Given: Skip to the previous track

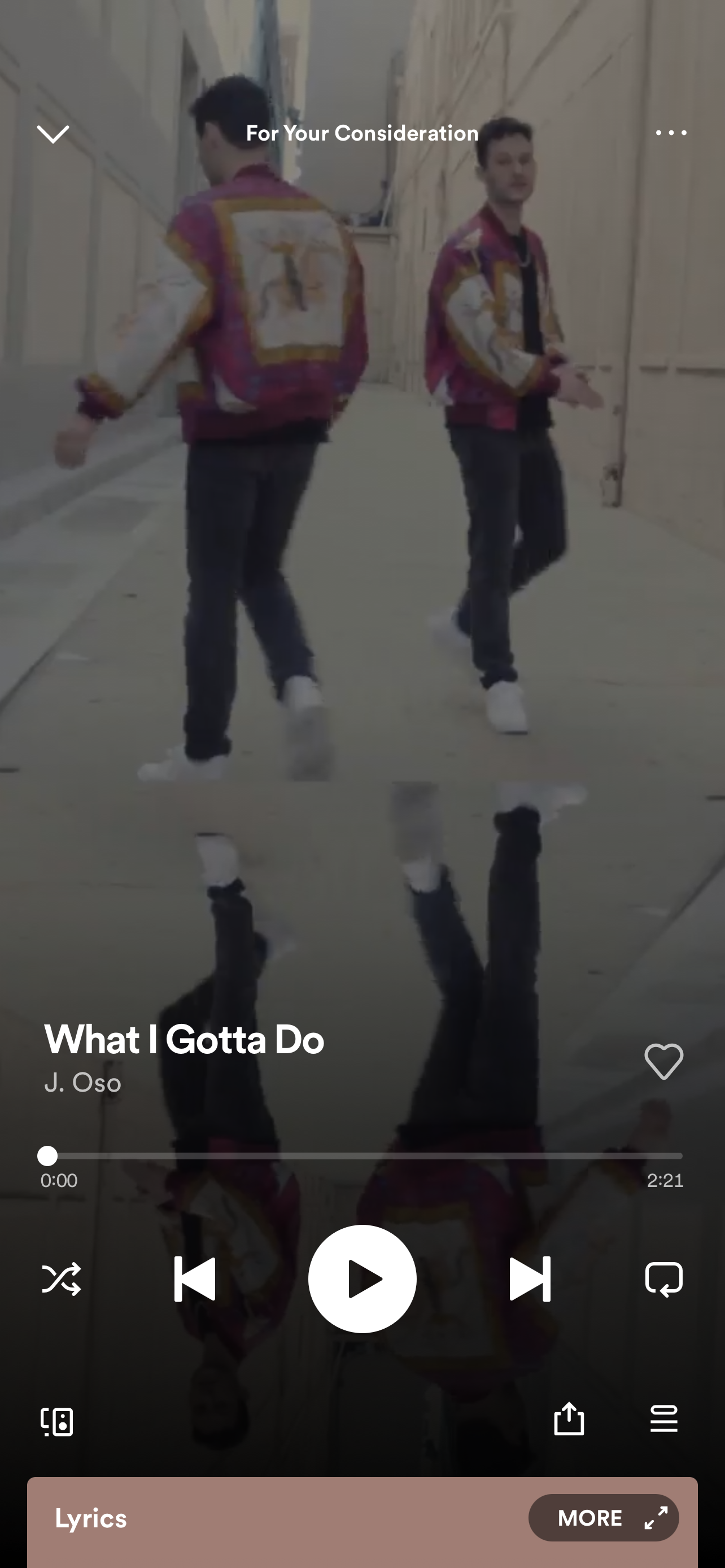Looking at the screenshot, I should point(194,1278).
